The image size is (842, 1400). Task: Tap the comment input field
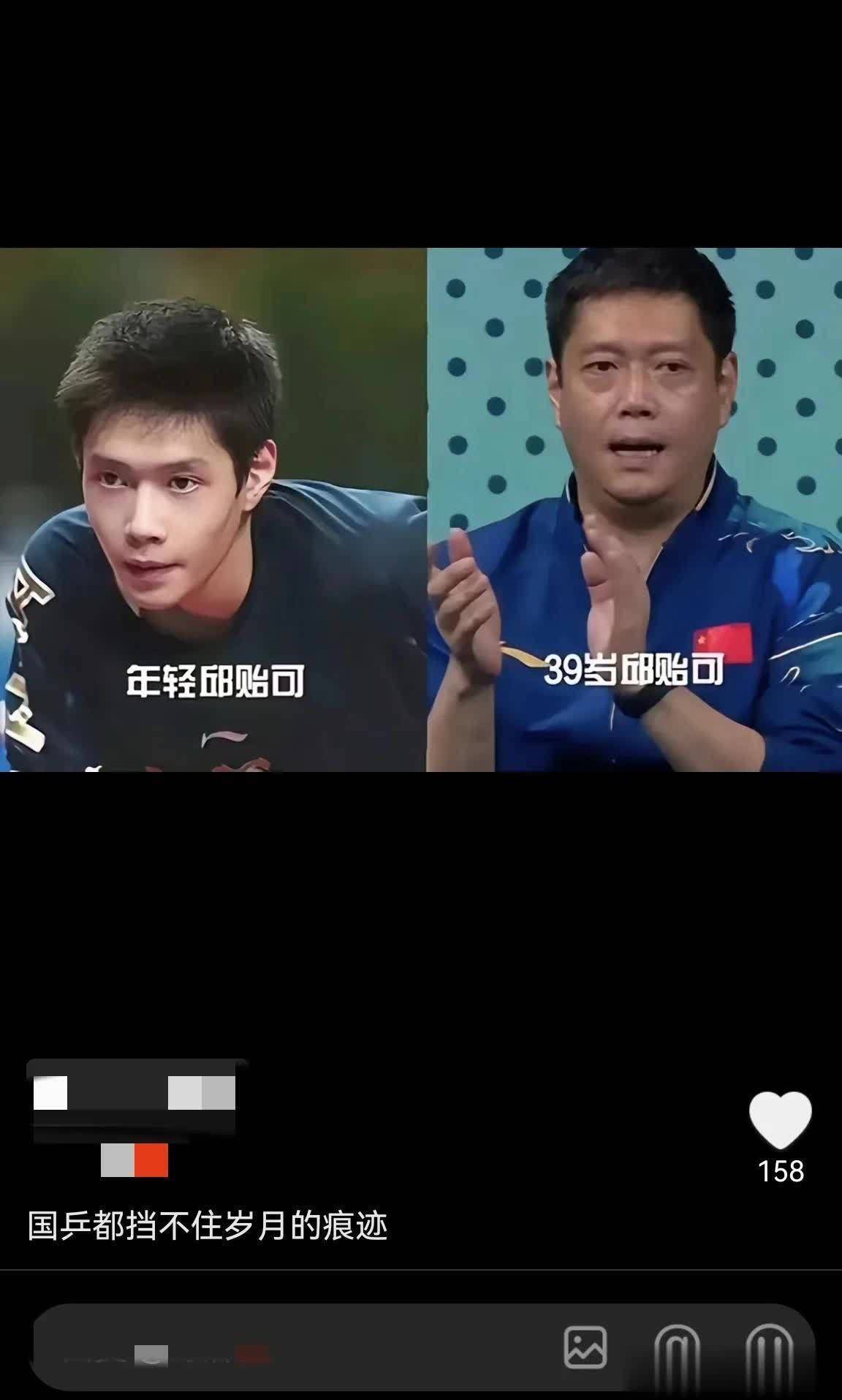point(292,1347)
